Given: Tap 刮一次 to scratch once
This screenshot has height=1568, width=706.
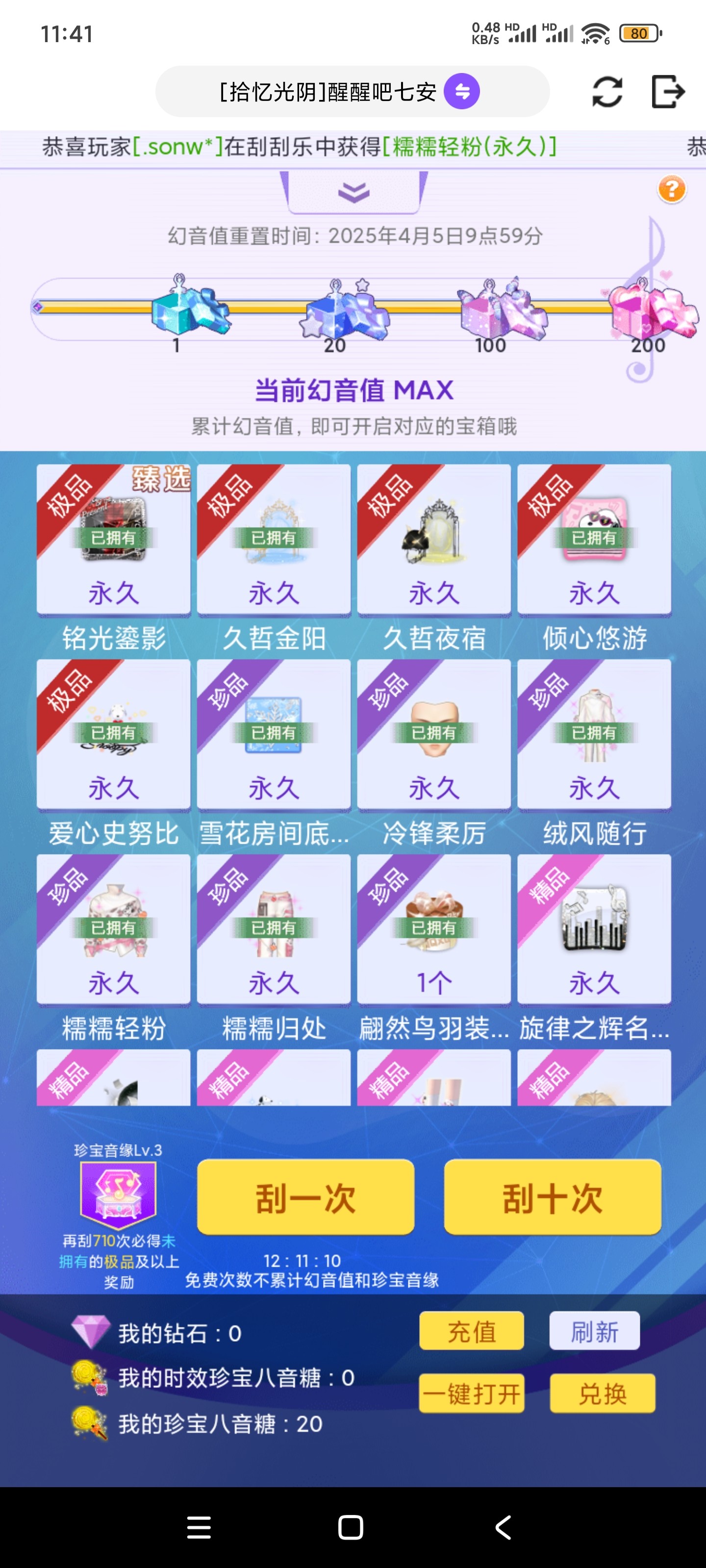Looking at the screenshot, I should 306,1197.
